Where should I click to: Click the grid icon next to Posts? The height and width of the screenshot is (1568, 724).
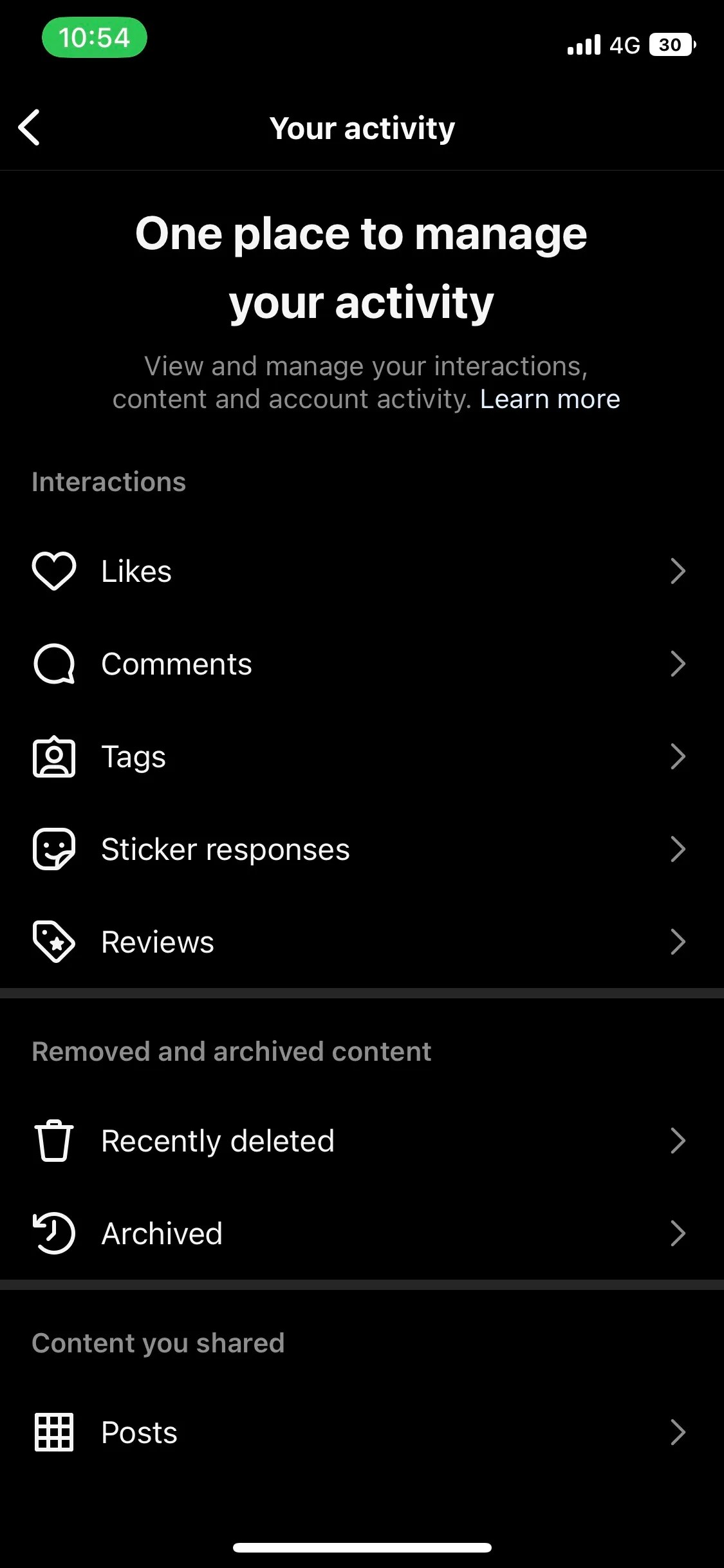point(54,1432)
